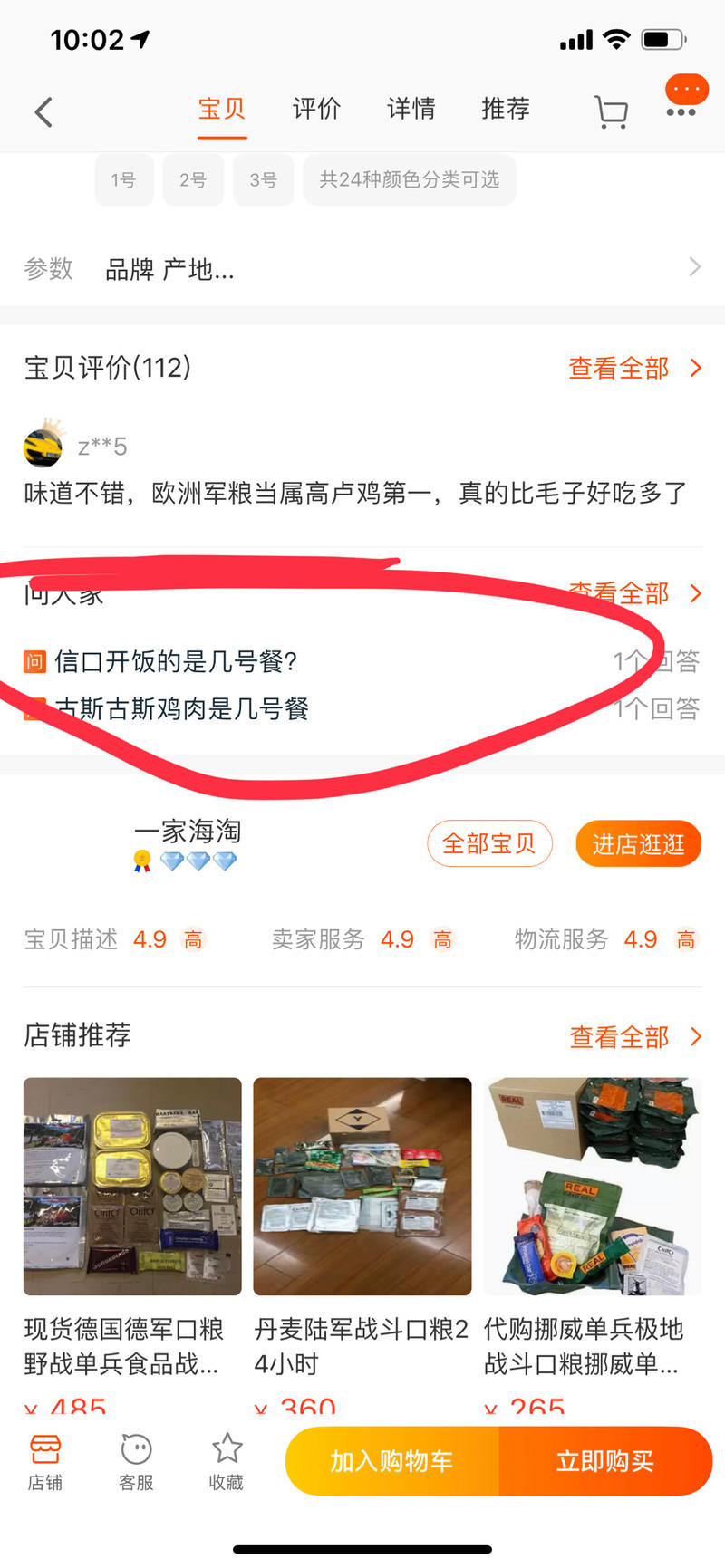Tap the 进店逛逛 visit shop button
This screenshot has height=1568, width=725.
(x=638, y=843)
